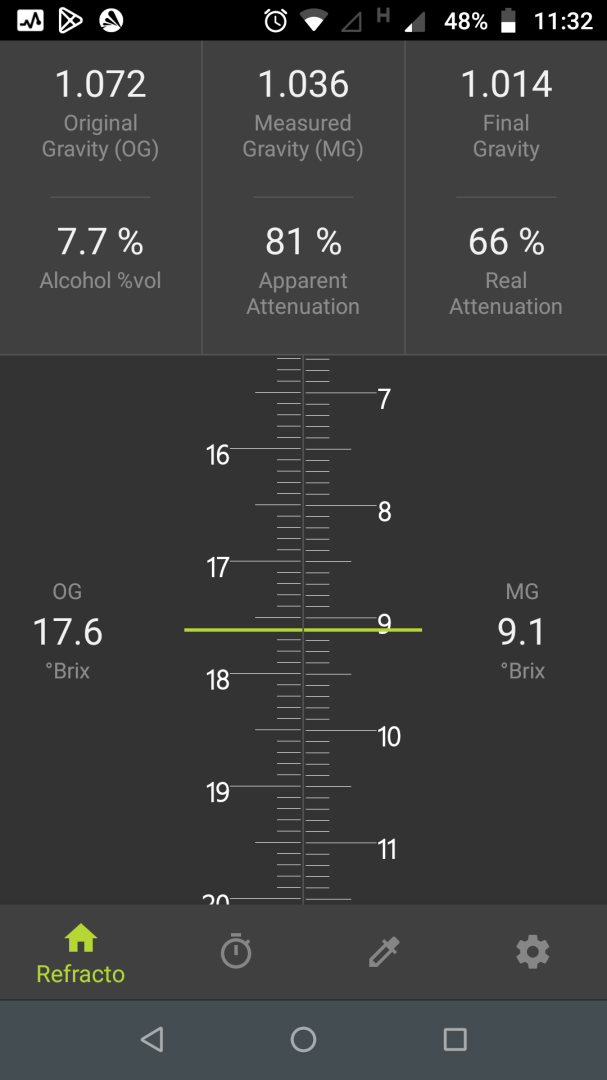Image resolution: width=607 pixels, height=1080 pixels.
Task: Open the pipette dropper tab
Action: click(x=384, y=952)
